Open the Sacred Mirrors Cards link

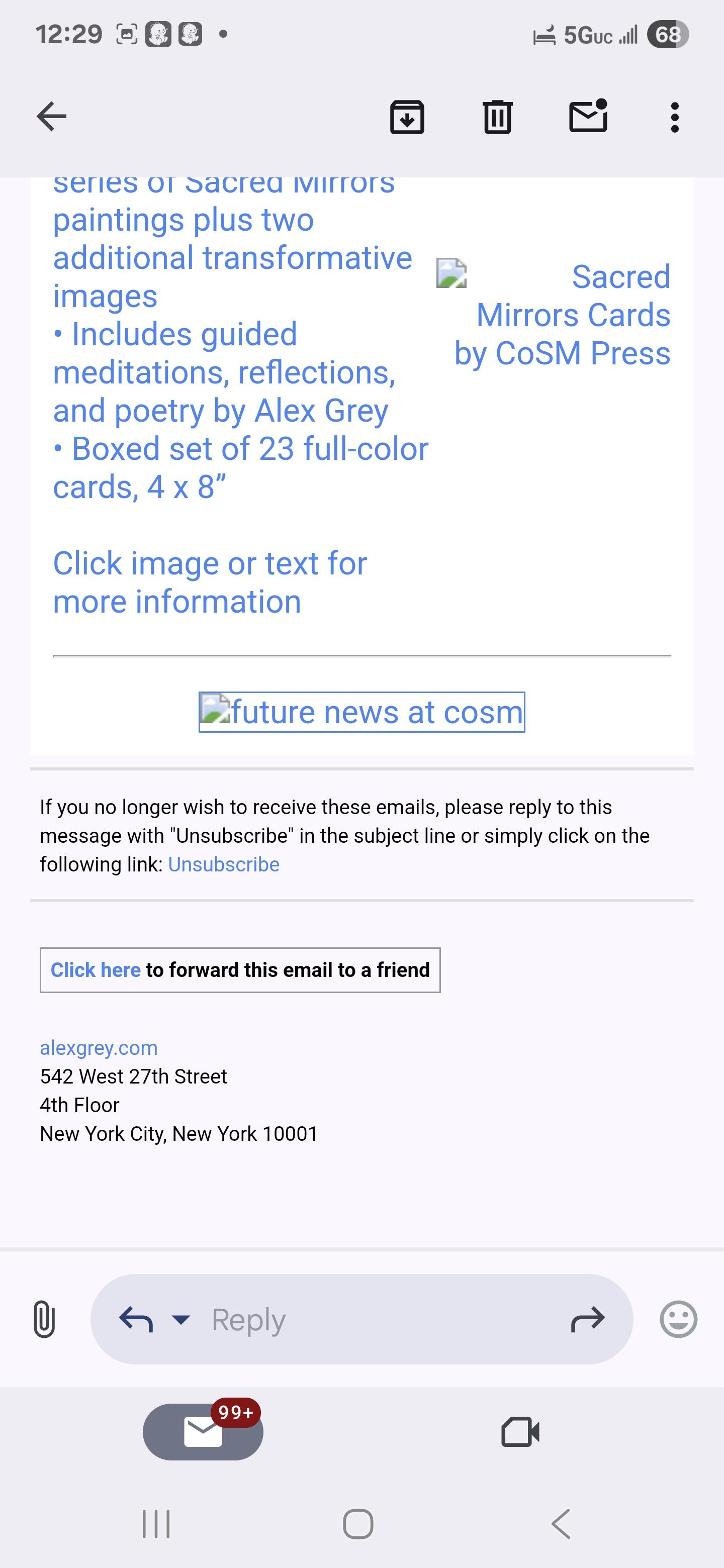pyautogui.click(x=562, y=315)
